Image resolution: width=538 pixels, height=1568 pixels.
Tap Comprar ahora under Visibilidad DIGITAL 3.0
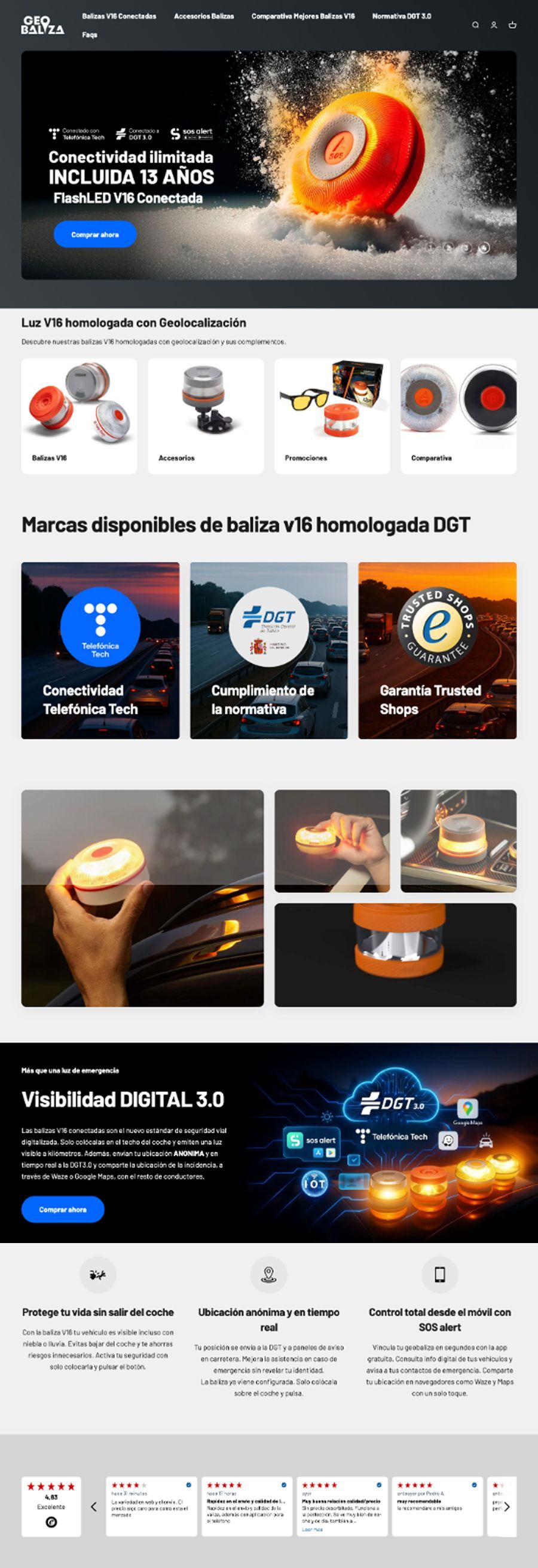coord(63,1209)
